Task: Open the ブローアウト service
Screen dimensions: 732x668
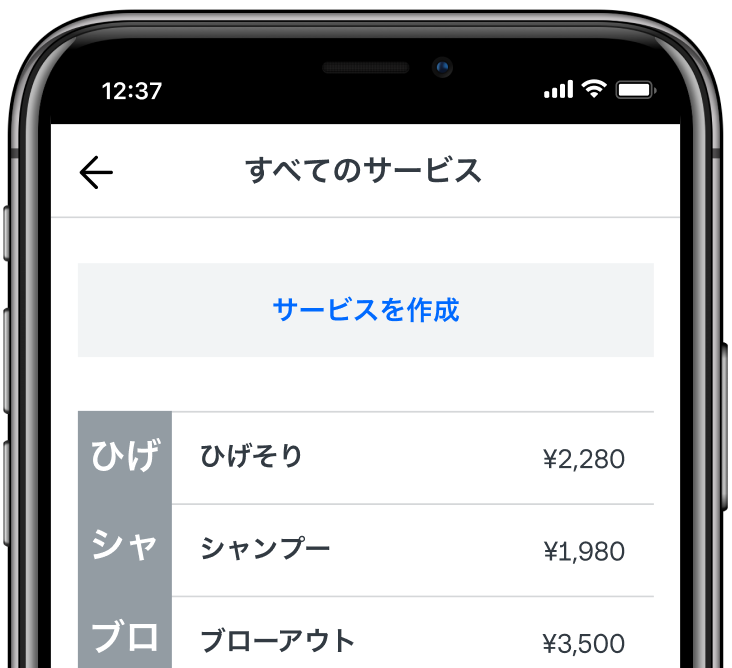Action: pyautogui.click(x=366, y=640)
